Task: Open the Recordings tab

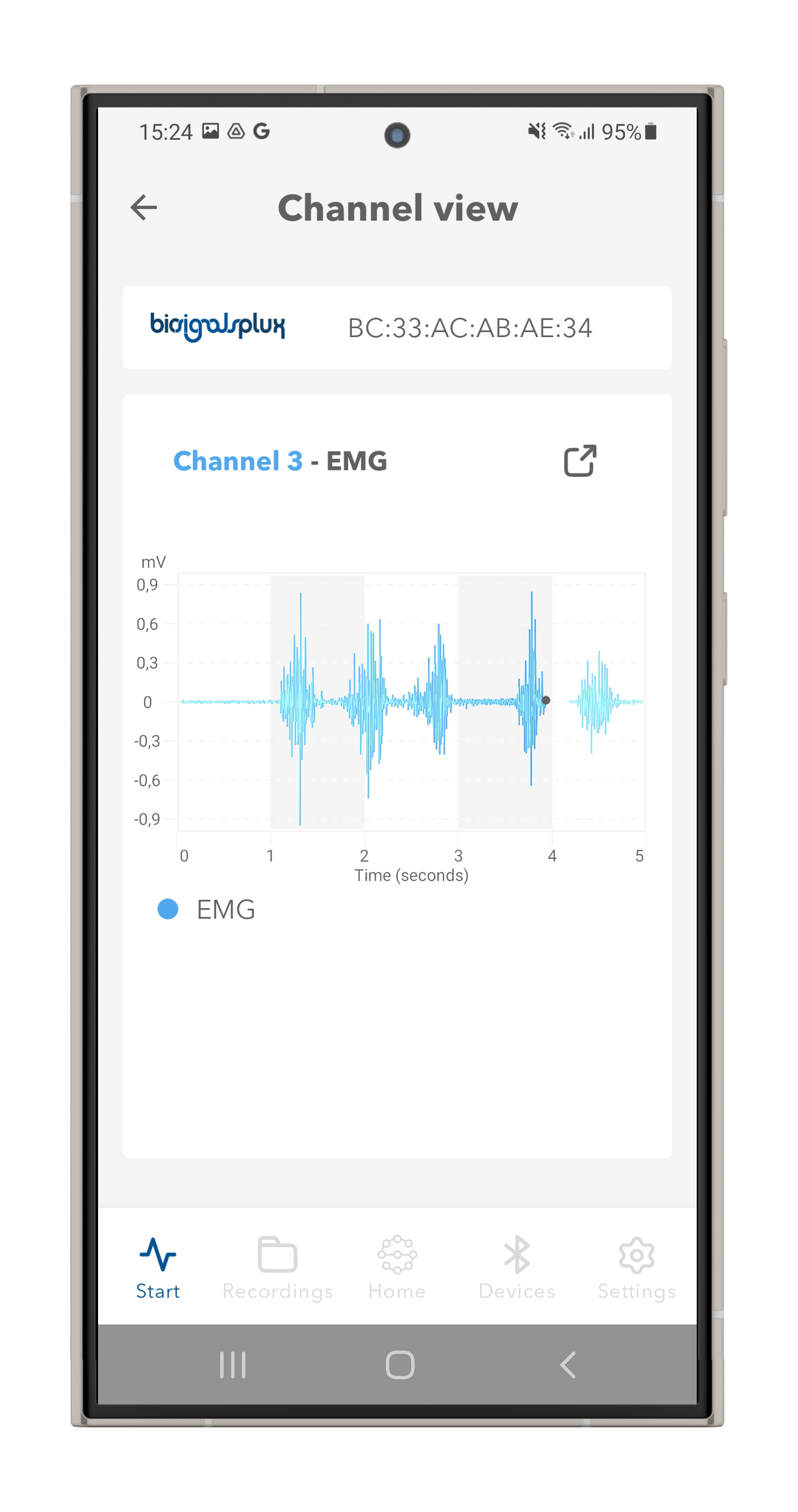Action: coord(278,1268)
